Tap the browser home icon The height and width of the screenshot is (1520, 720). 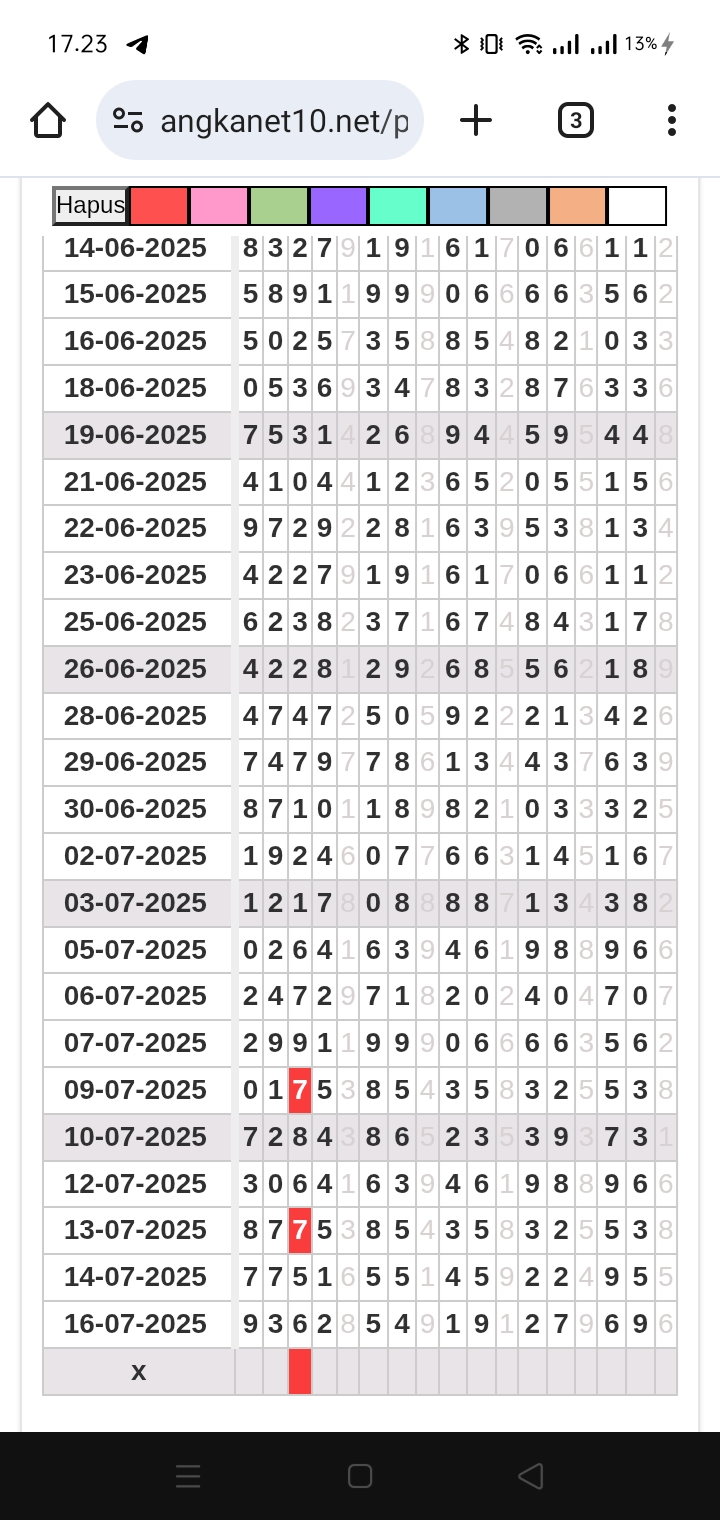[x=48, y=121]
